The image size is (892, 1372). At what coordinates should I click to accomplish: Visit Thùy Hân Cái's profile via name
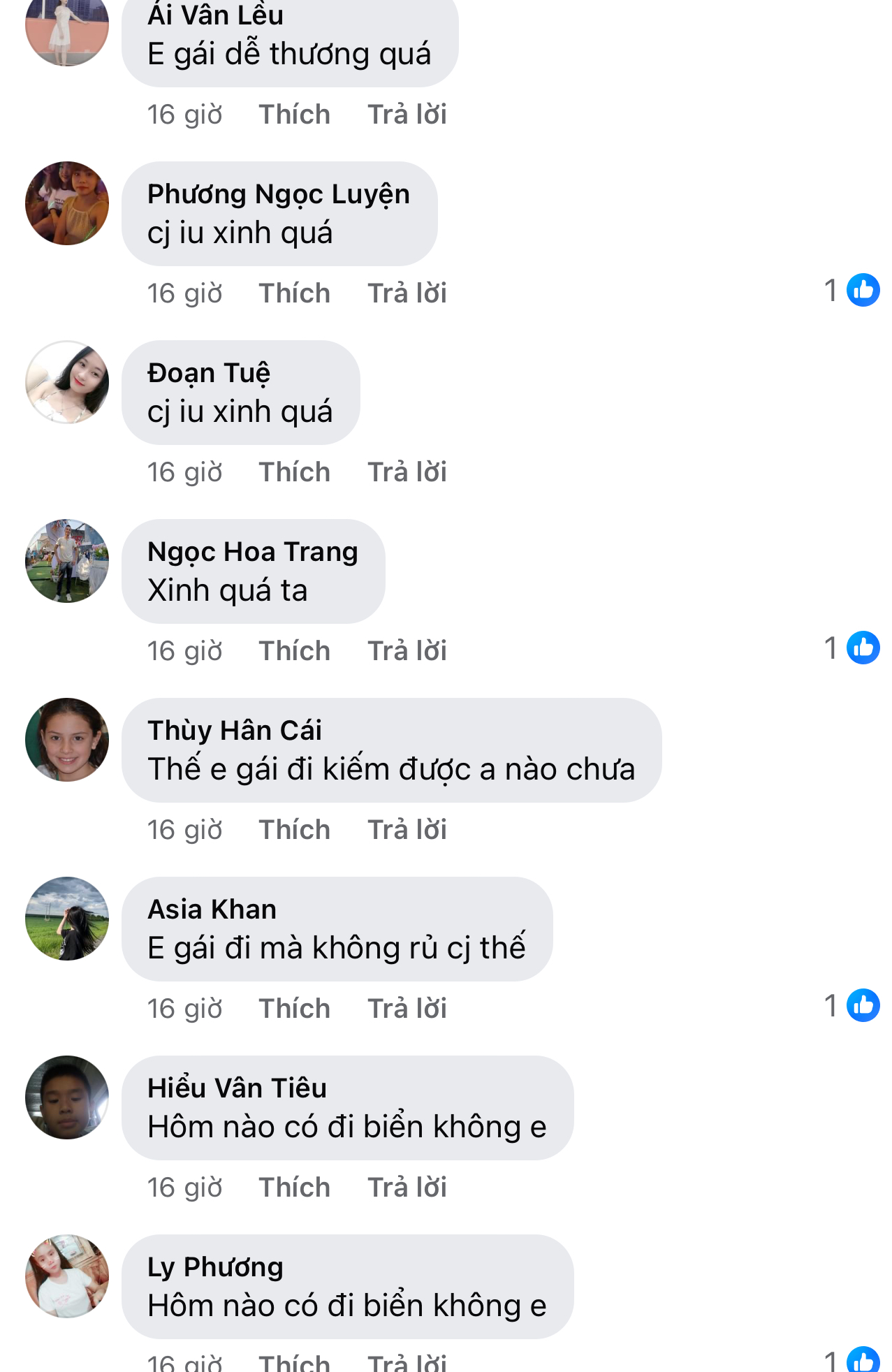click(234, 731)
